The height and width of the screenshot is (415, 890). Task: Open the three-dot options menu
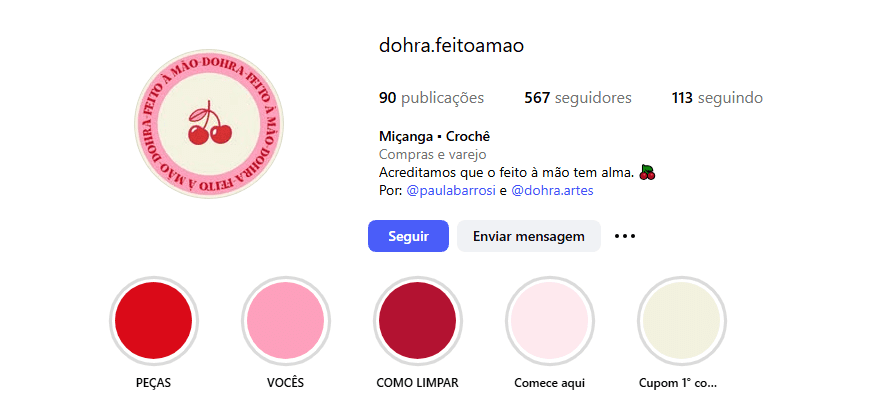(625, 236)
